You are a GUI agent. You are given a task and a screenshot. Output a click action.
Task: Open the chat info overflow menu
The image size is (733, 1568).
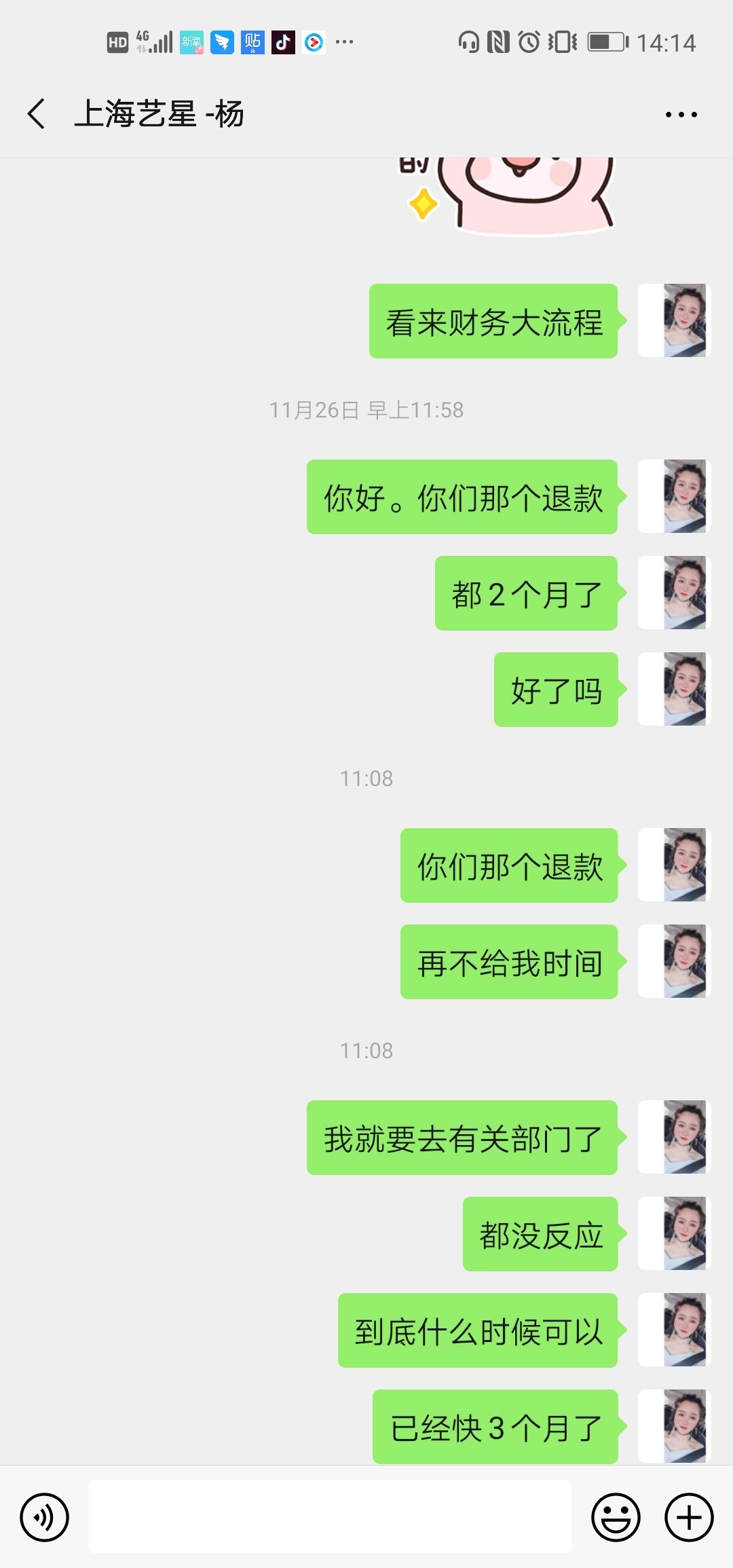tap(681, 115)
